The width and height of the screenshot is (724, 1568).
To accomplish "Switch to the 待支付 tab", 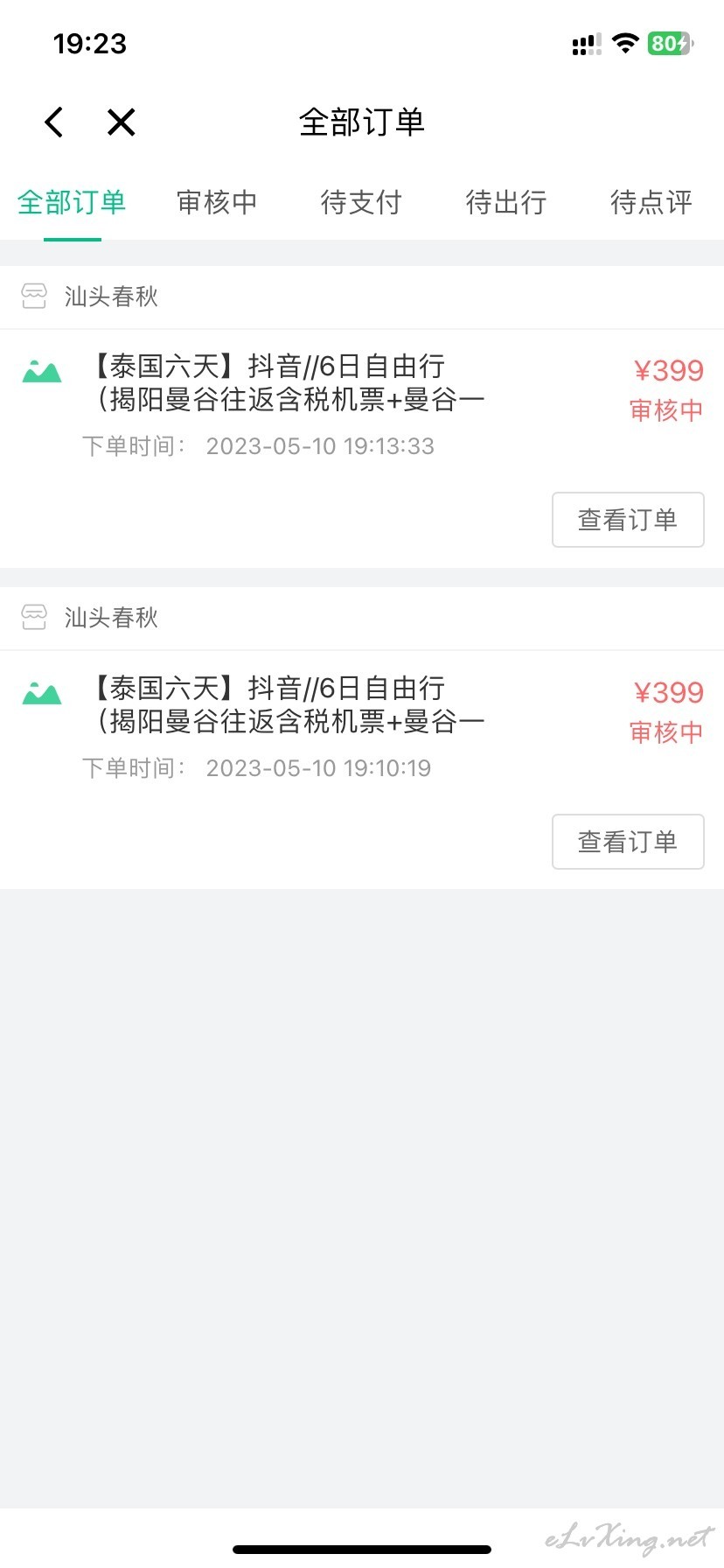I will click(361, 203).
